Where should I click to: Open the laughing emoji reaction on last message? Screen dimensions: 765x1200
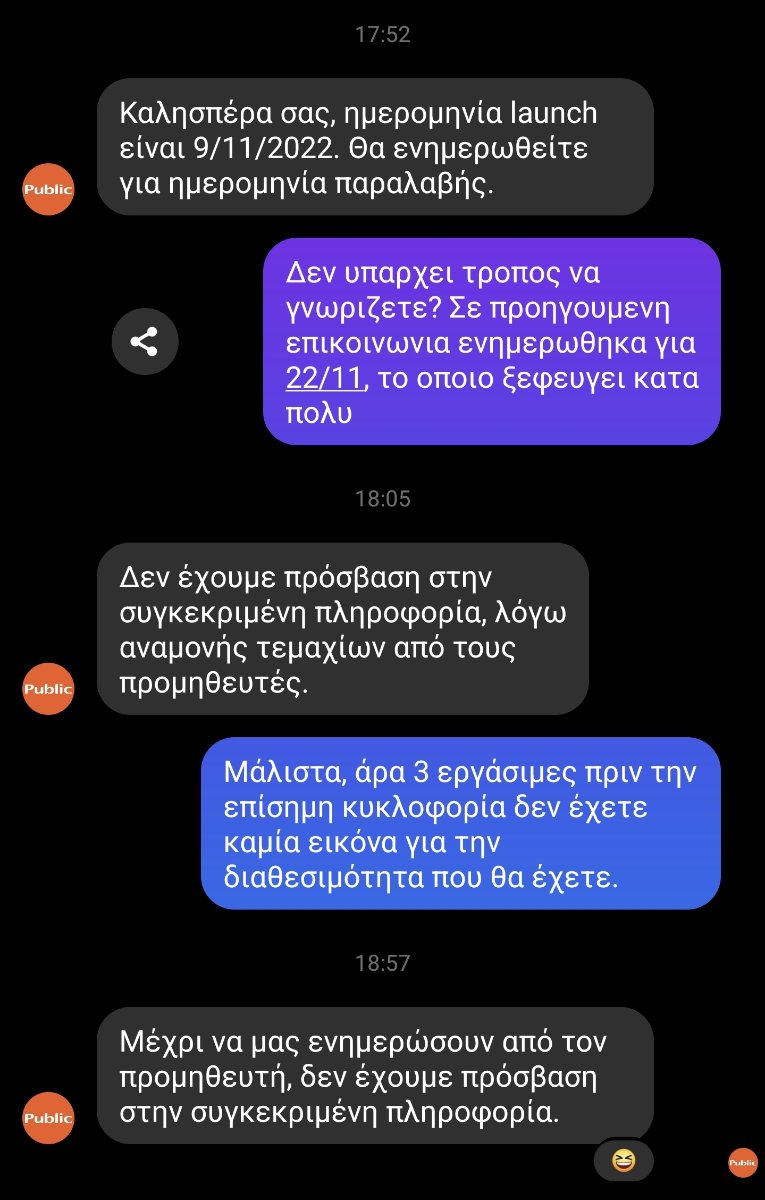(623, 1160)
